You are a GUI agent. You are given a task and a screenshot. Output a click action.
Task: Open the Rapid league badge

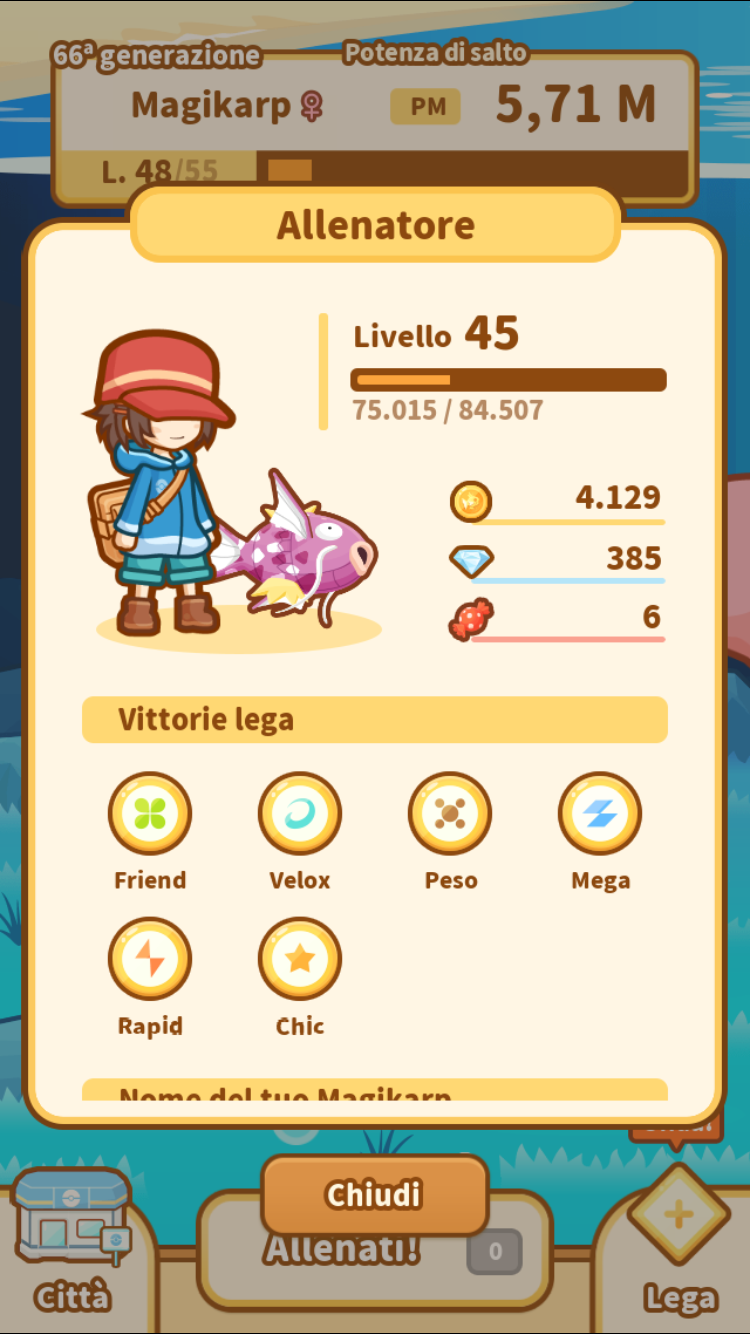pos(150,960)
